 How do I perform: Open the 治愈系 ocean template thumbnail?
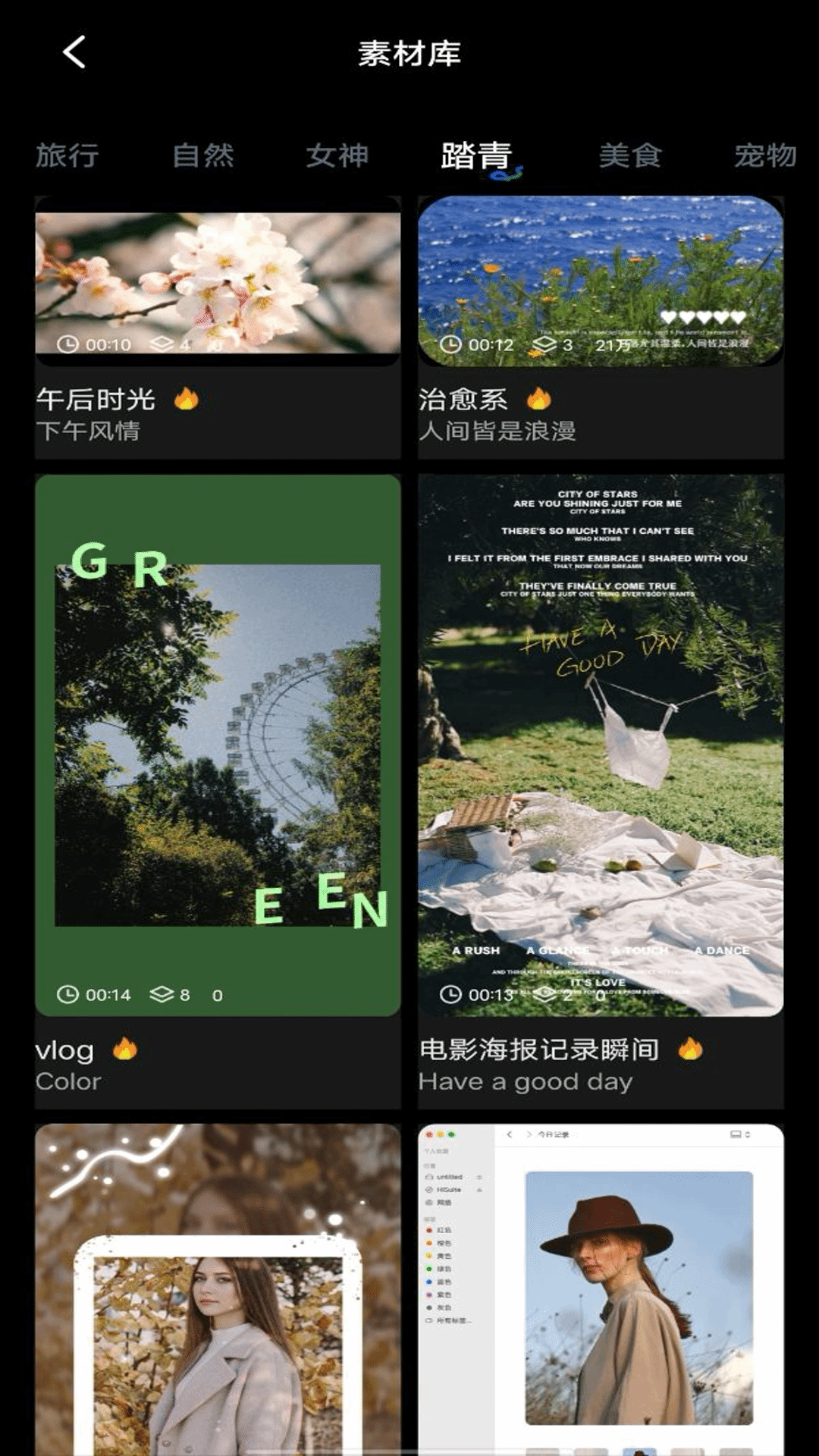pyautogui.click(x=599, y=281)
